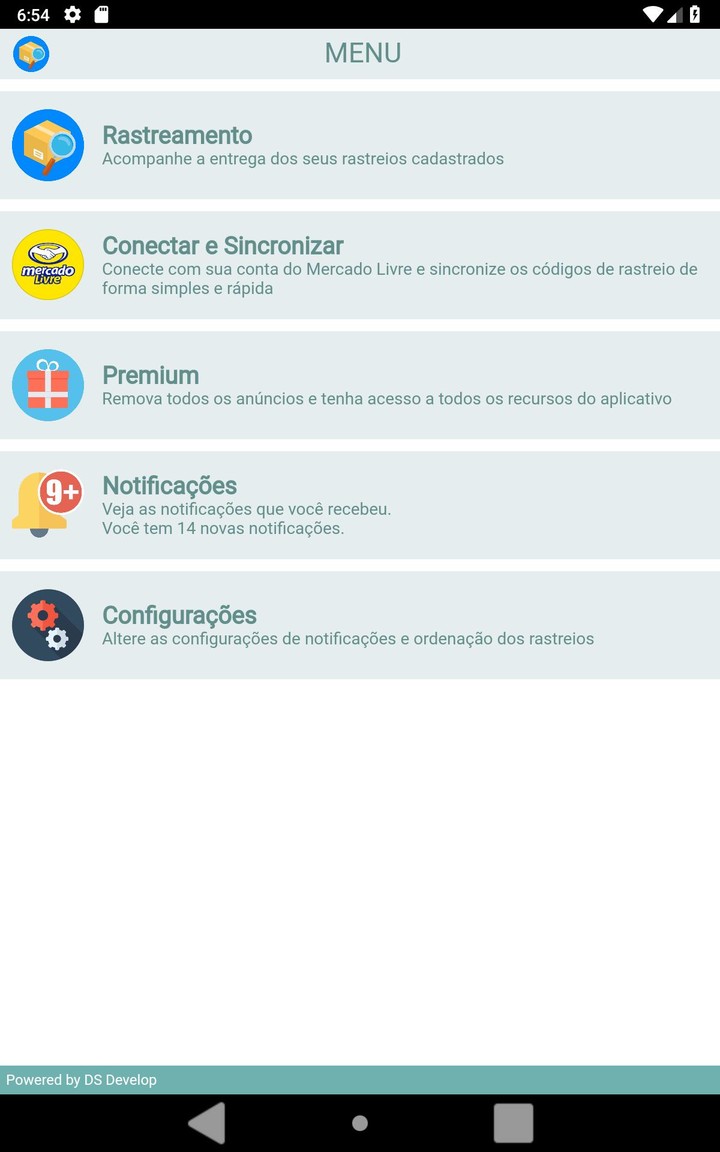The image size is (720, 1152).
Task: Click the Configurações gears icon
Action: (47, 625)
